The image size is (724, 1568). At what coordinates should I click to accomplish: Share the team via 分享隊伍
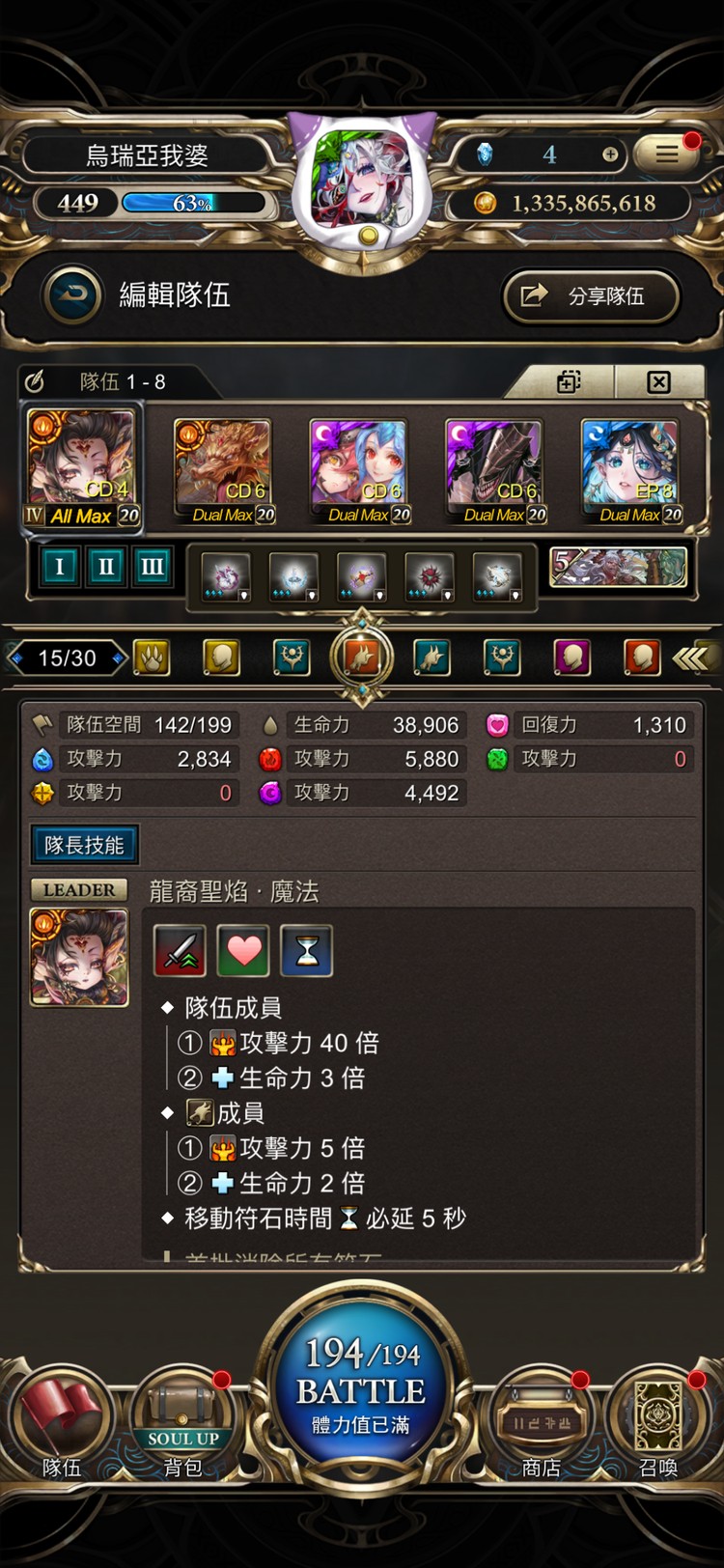(x=590, y=295)
